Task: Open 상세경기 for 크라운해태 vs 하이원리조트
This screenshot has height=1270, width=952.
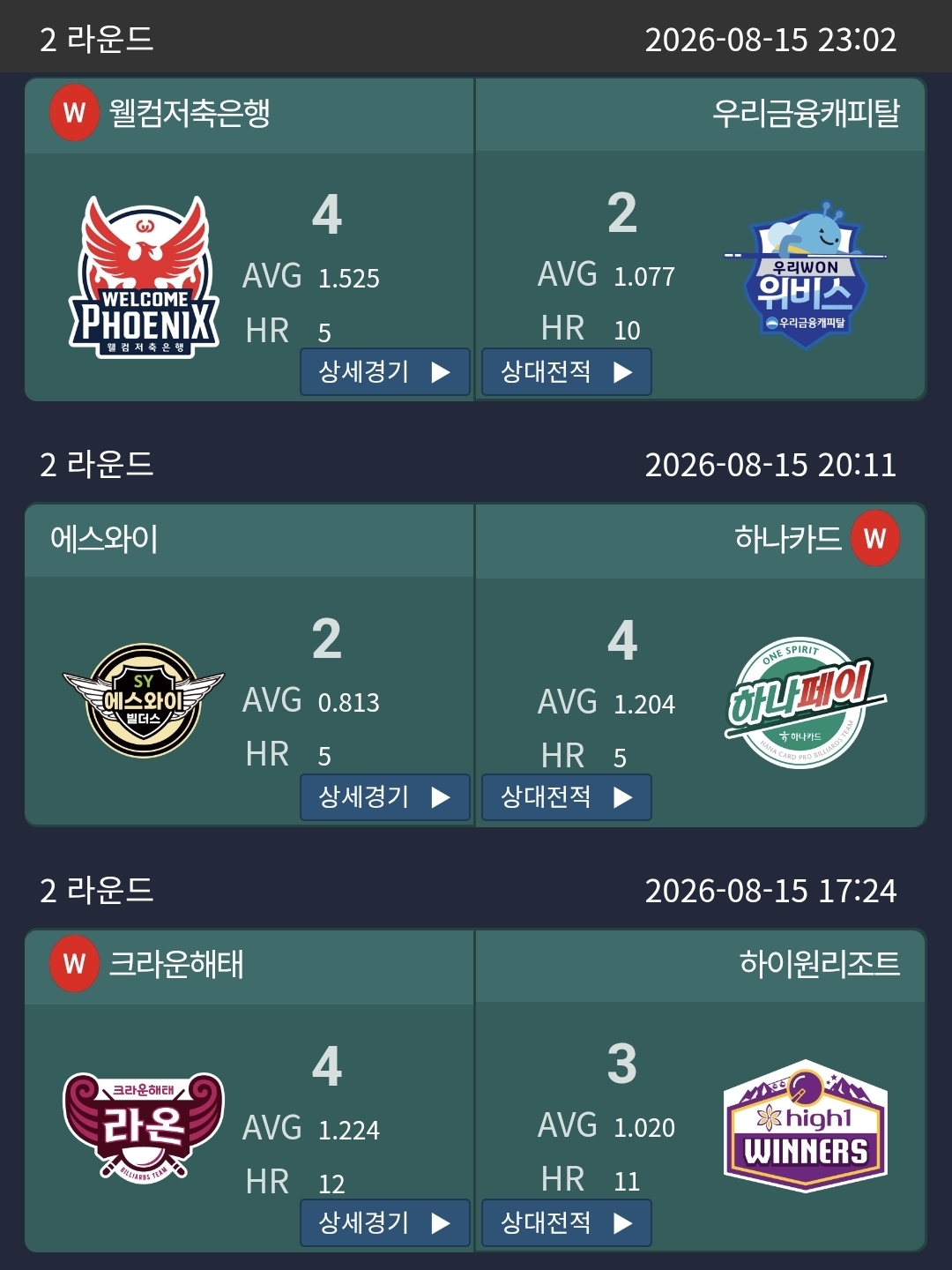Action: 385,1222
